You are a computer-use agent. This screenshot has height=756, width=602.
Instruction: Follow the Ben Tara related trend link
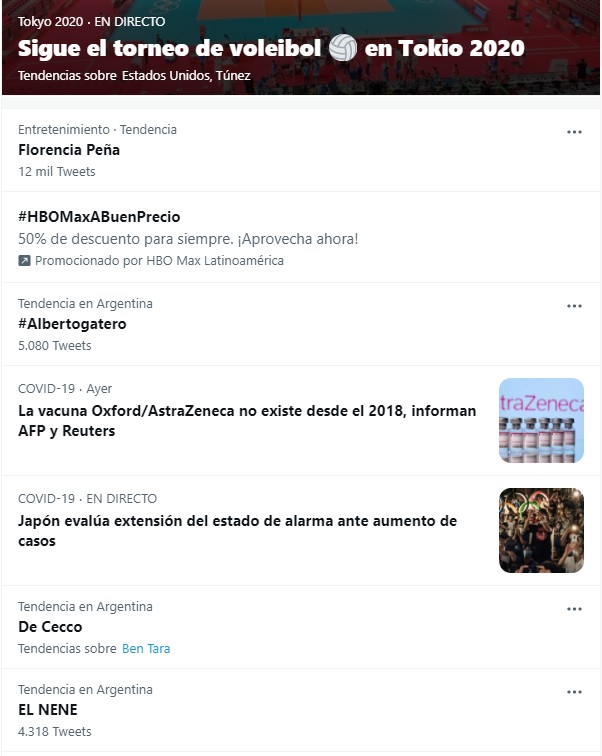click(x=146, y=649)
